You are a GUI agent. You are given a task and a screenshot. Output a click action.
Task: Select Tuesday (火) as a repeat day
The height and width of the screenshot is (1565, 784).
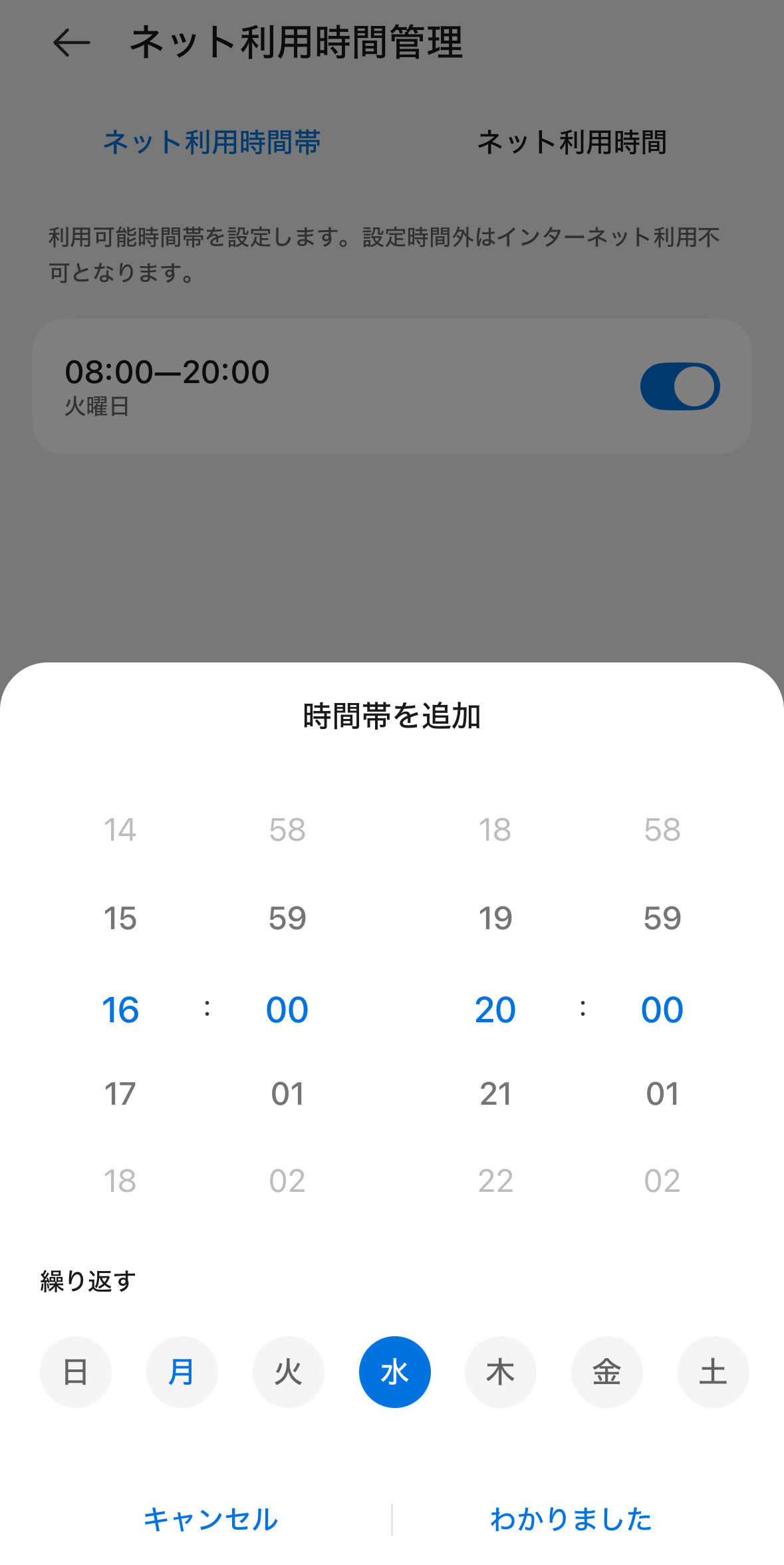pos(289,1371)
